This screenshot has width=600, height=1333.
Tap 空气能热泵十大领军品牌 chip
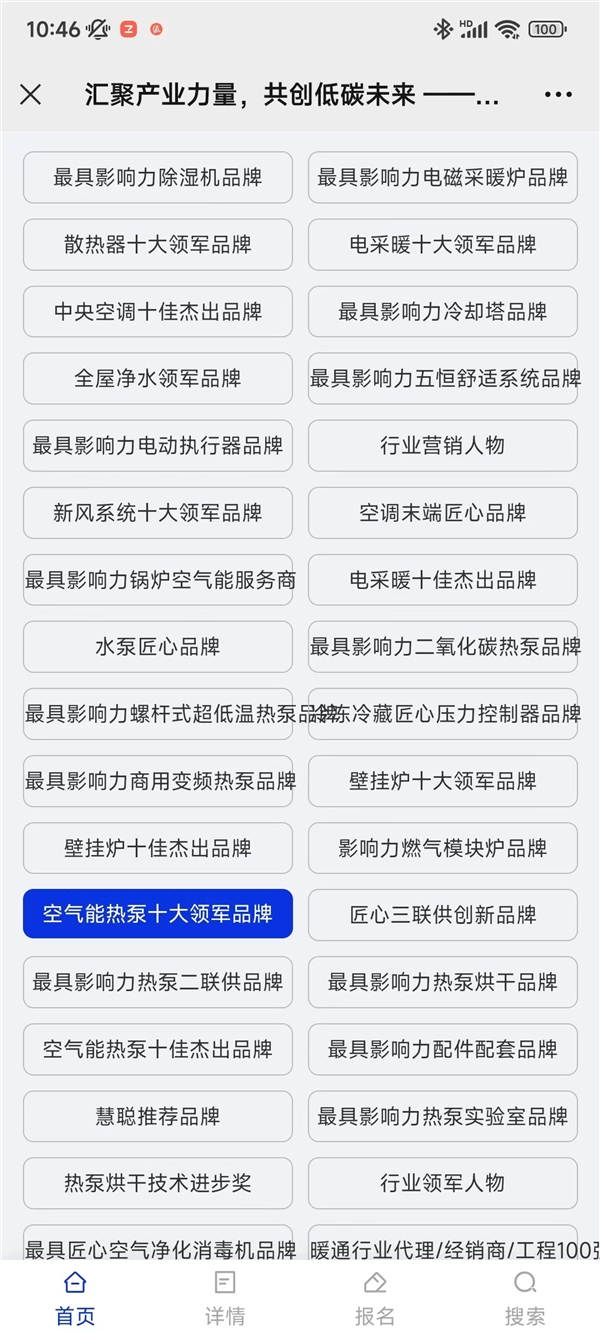pyautogui.click(x=158, y=914)
